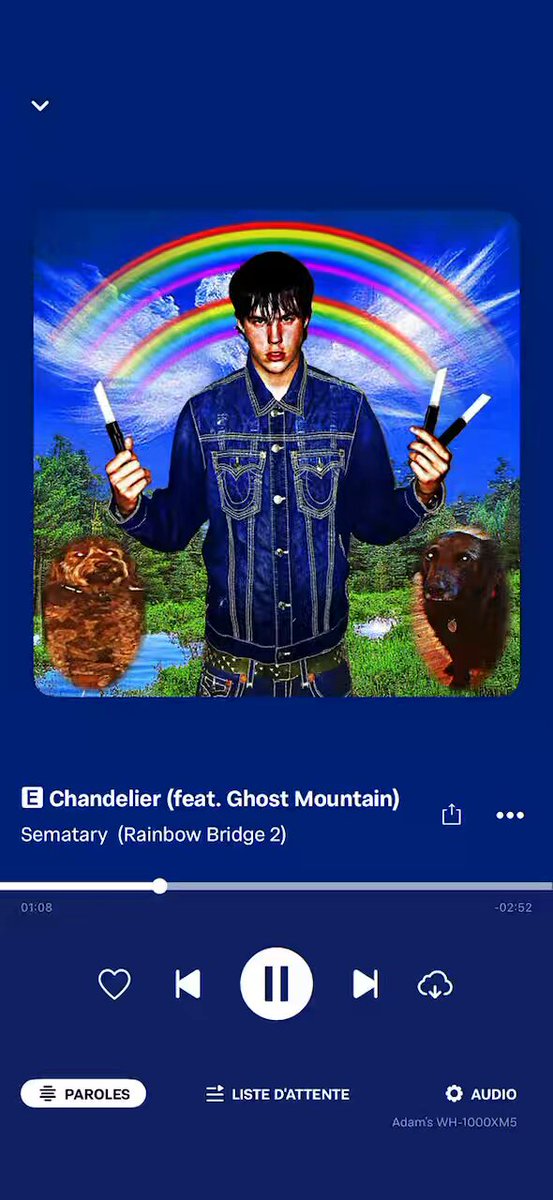The width and height of the screenshot is (553, 1200).
Task: Collapse the player with the down chevron
Action: click(x=40, y=105)
